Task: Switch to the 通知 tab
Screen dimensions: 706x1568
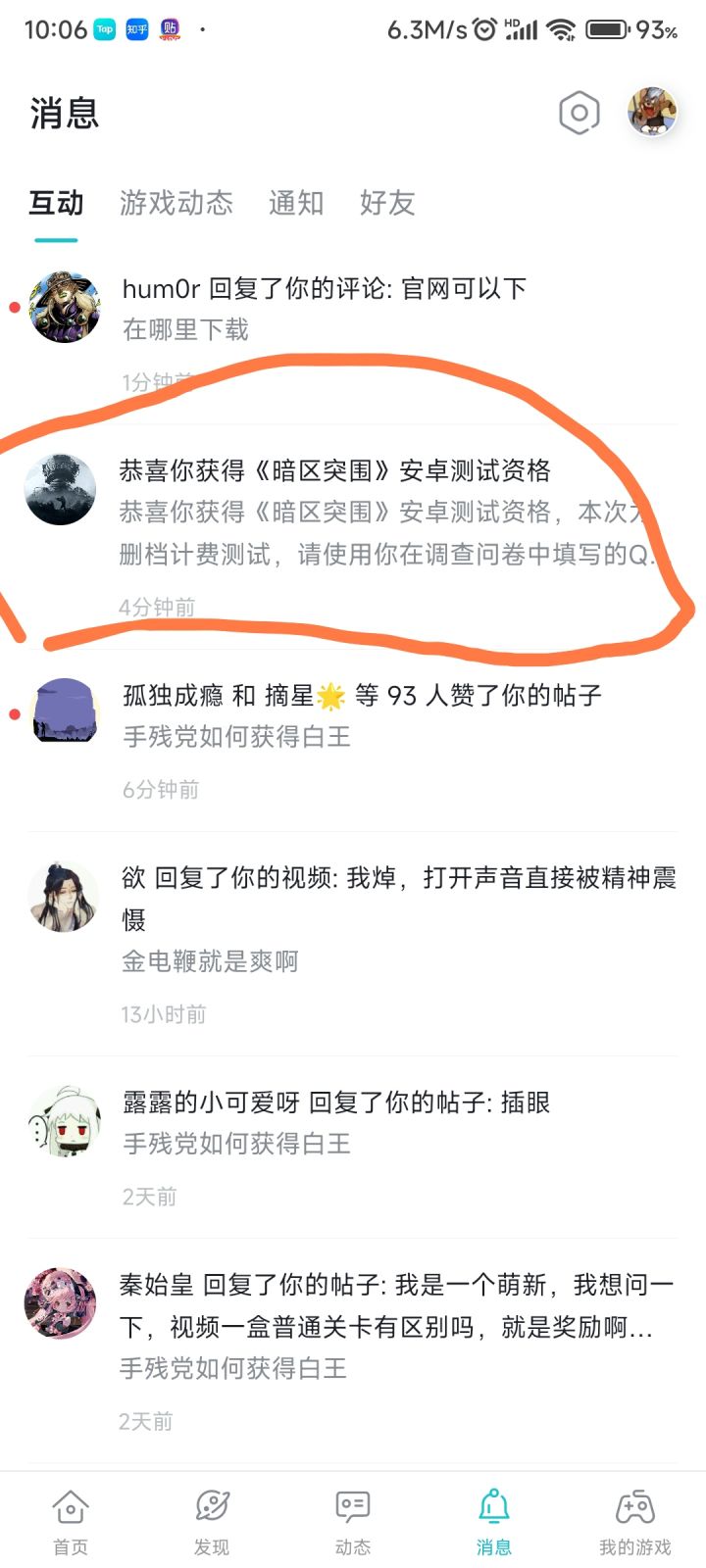Action: 296,204
